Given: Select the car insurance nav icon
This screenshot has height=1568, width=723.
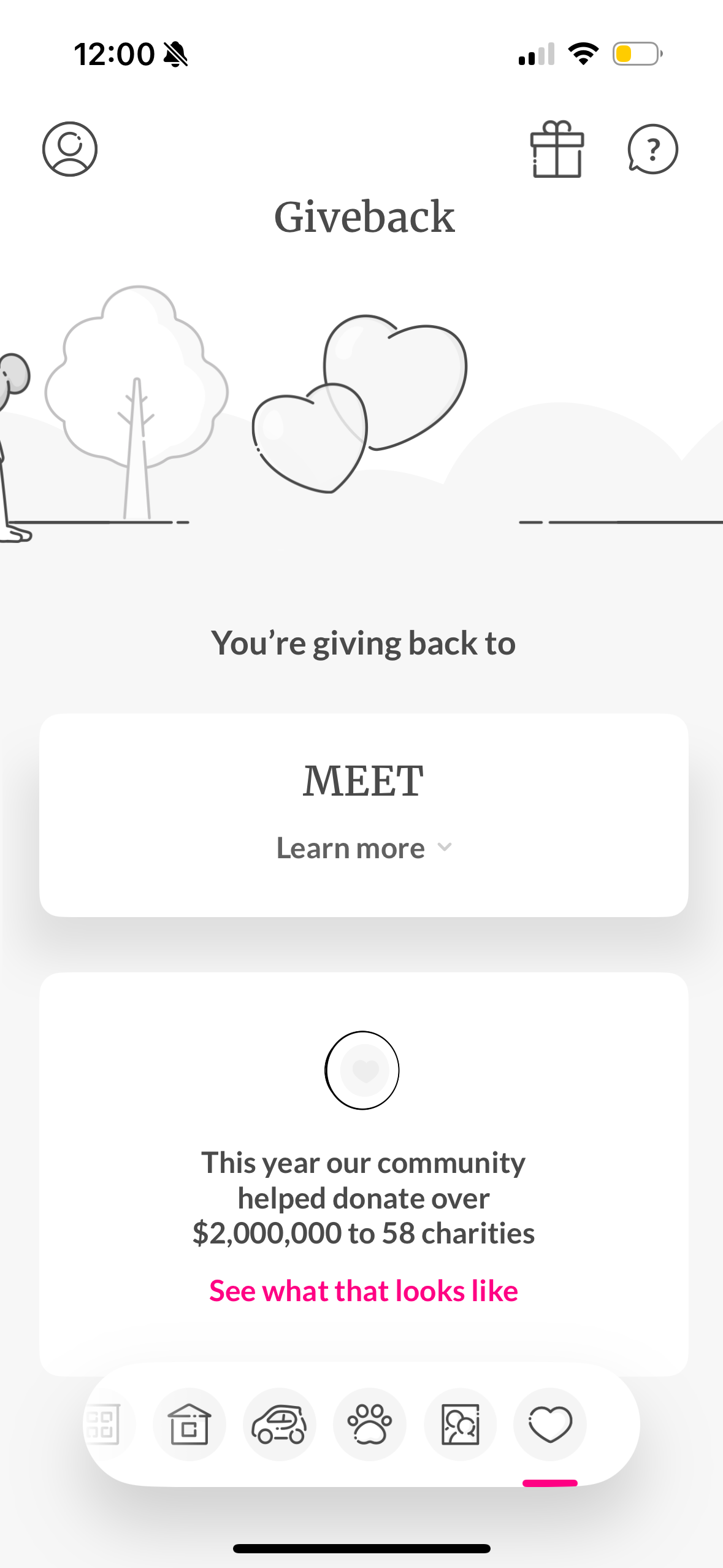Looking at the screenshot, I should [x=279, y=1425].
